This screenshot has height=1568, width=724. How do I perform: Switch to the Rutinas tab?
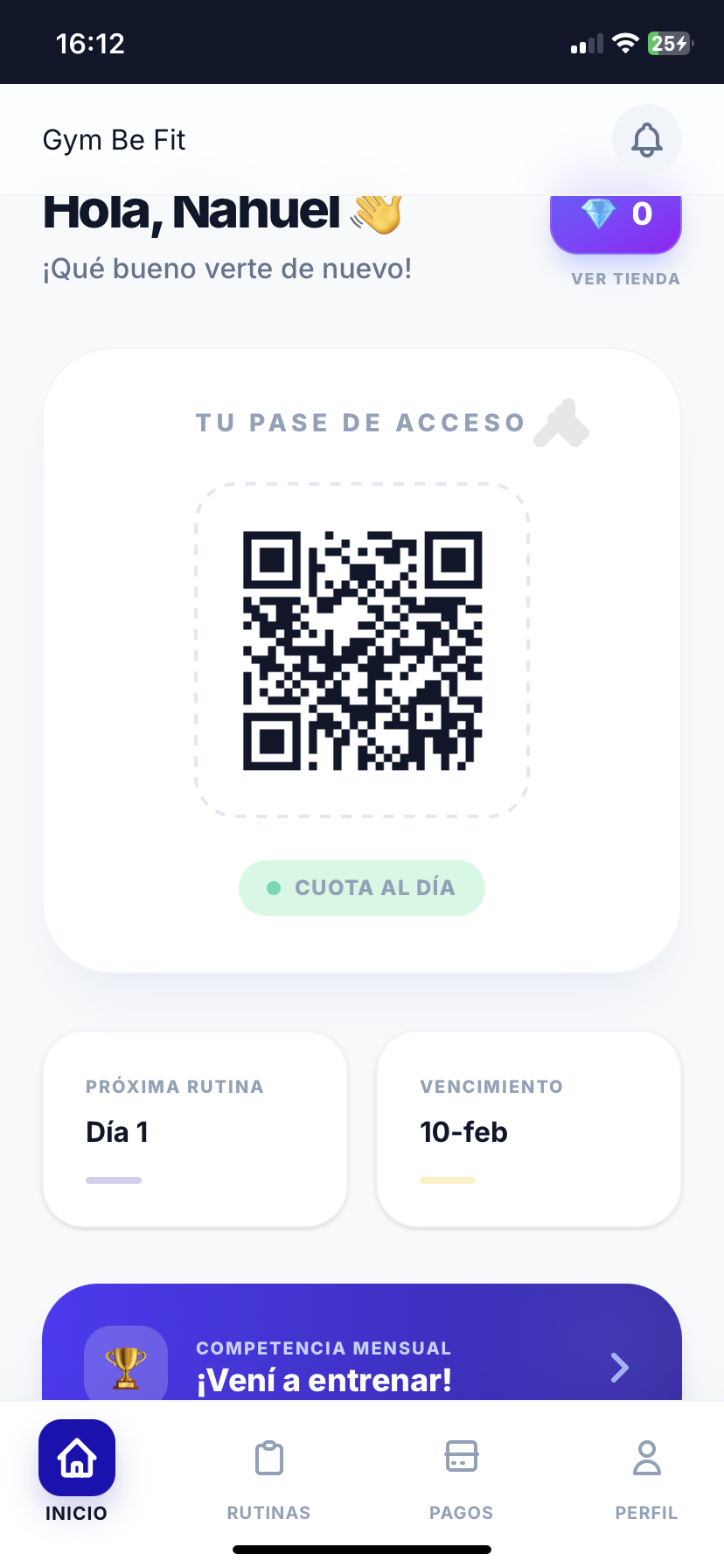pos(268,1473)
